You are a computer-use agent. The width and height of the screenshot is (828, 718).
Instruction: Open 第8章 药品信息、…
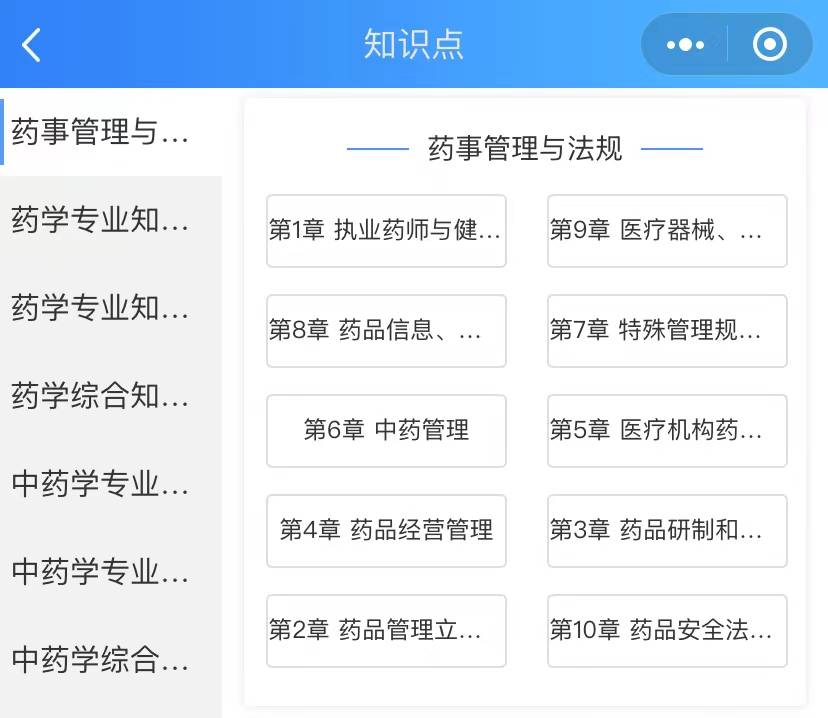click(x=386, y=331)
